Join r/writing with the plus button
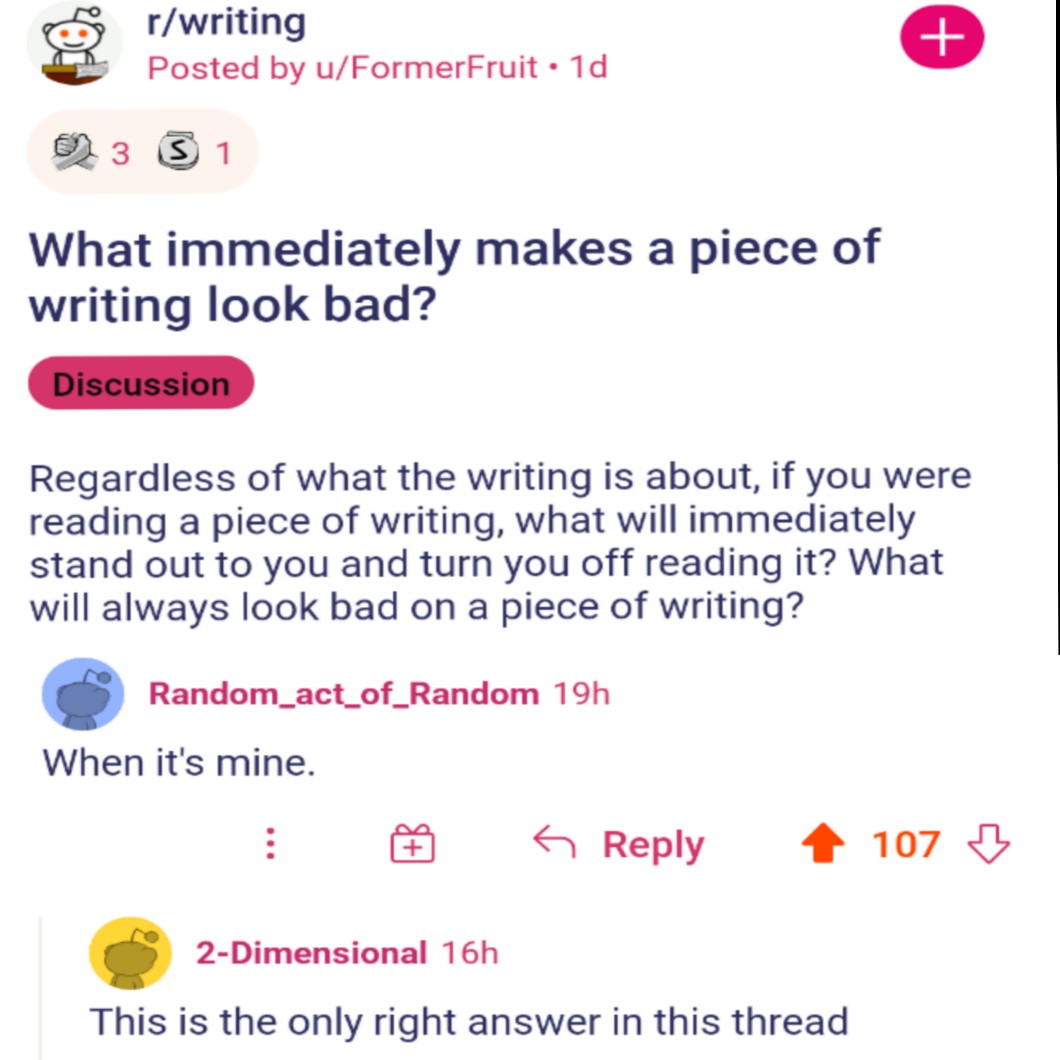The height and width of the screenshot is (1060, 1060). point(942,37)
